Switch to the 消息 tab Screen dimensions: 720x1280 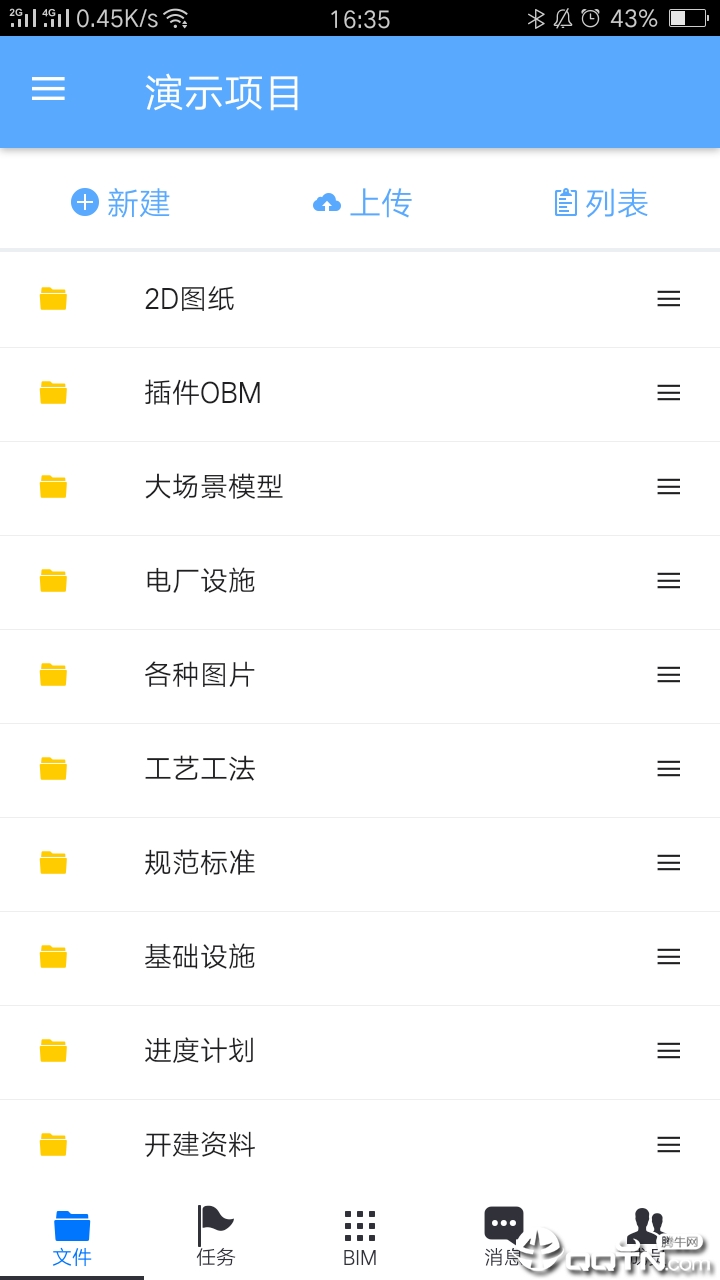tap(503, 1236)
